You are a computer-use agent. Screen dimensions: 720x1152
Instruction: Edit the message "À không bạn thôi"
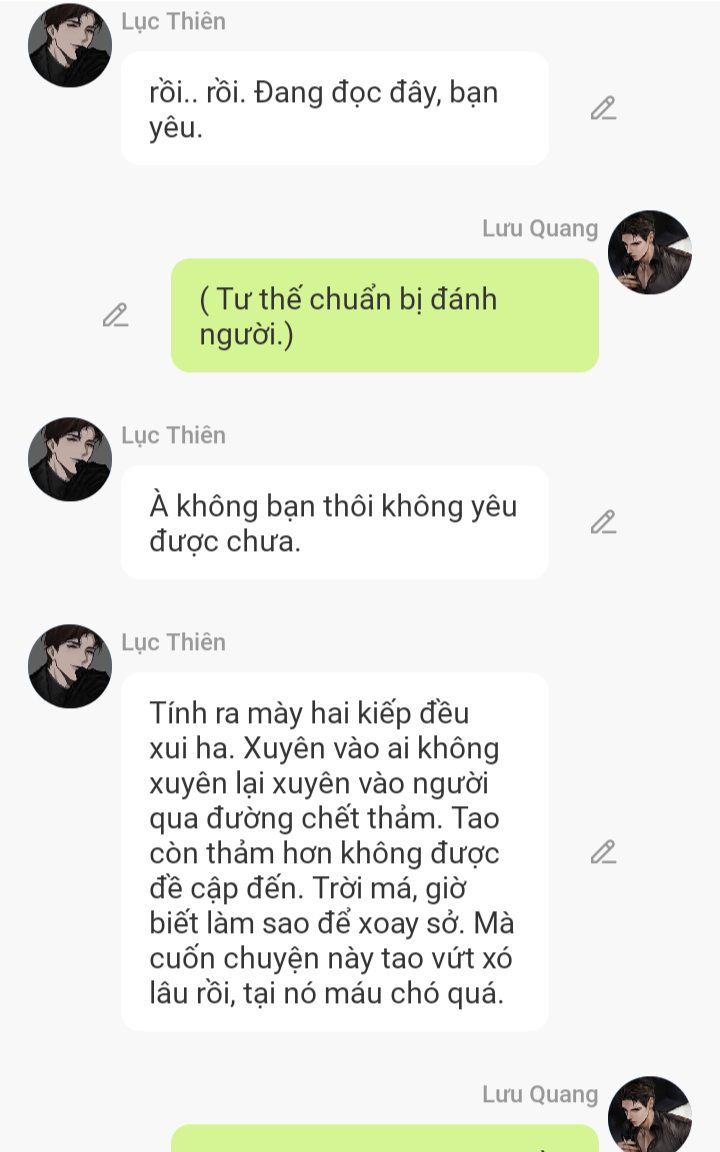[603, 522]
